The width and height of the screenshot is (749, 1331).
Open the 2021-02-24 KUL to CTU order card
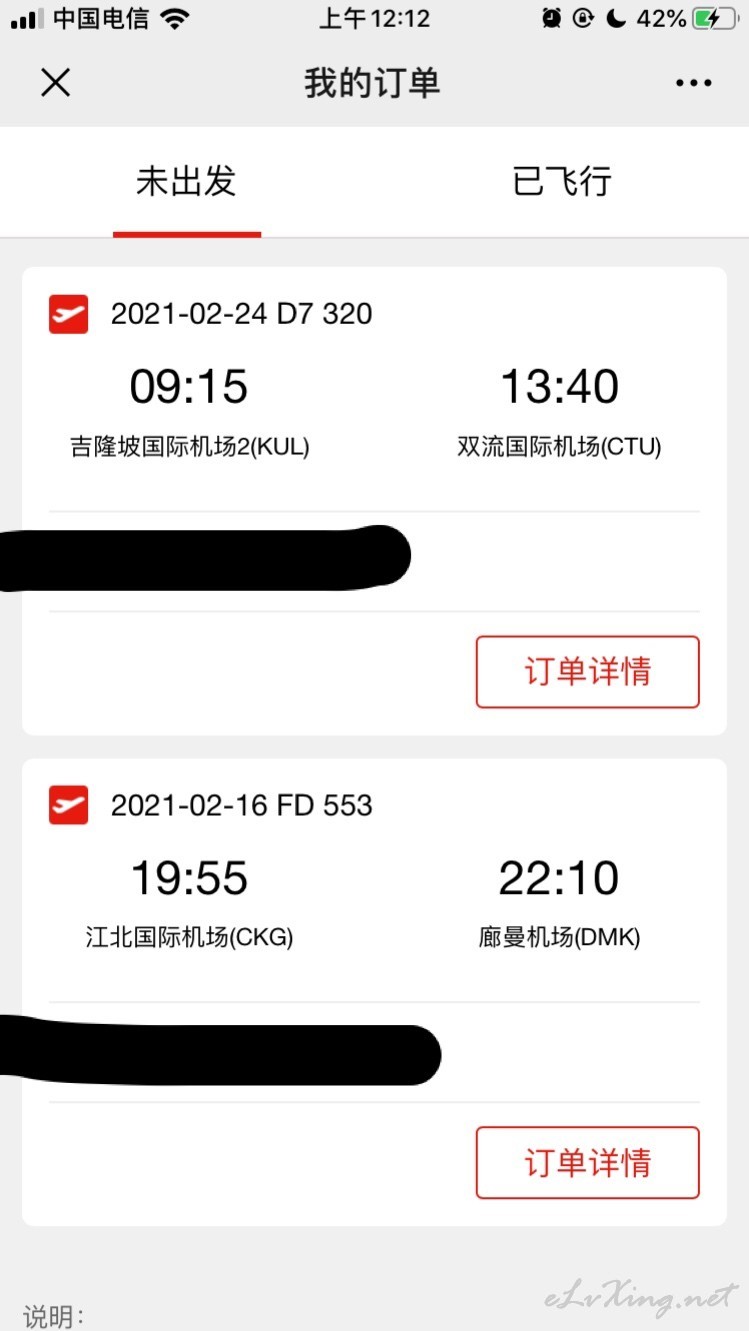[x=374, y=501]
